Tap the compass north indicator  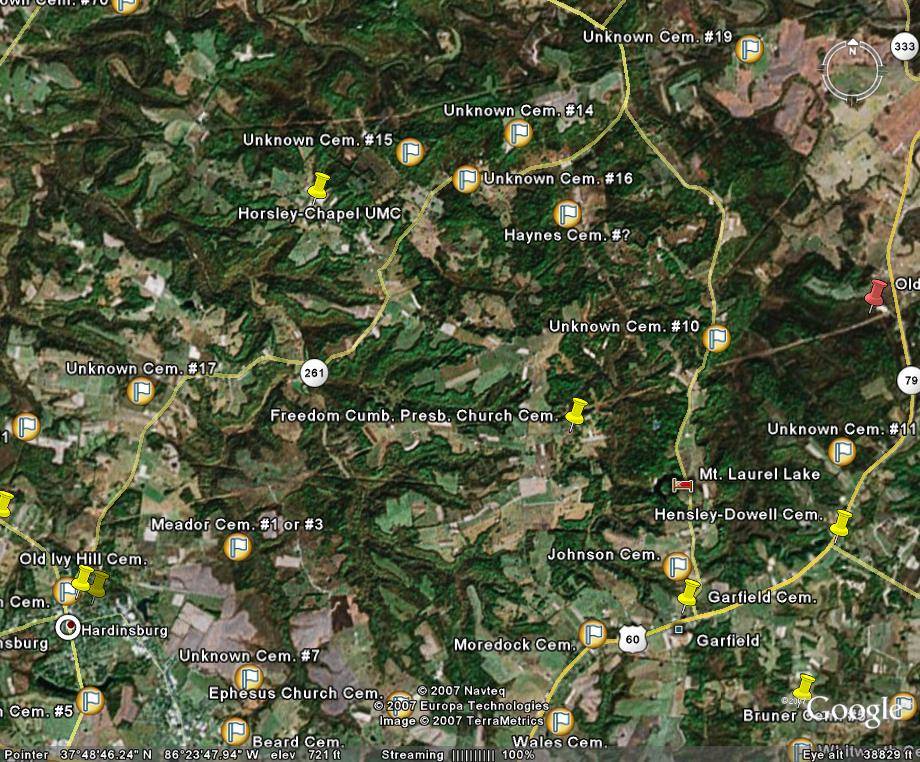pos(852,48)
